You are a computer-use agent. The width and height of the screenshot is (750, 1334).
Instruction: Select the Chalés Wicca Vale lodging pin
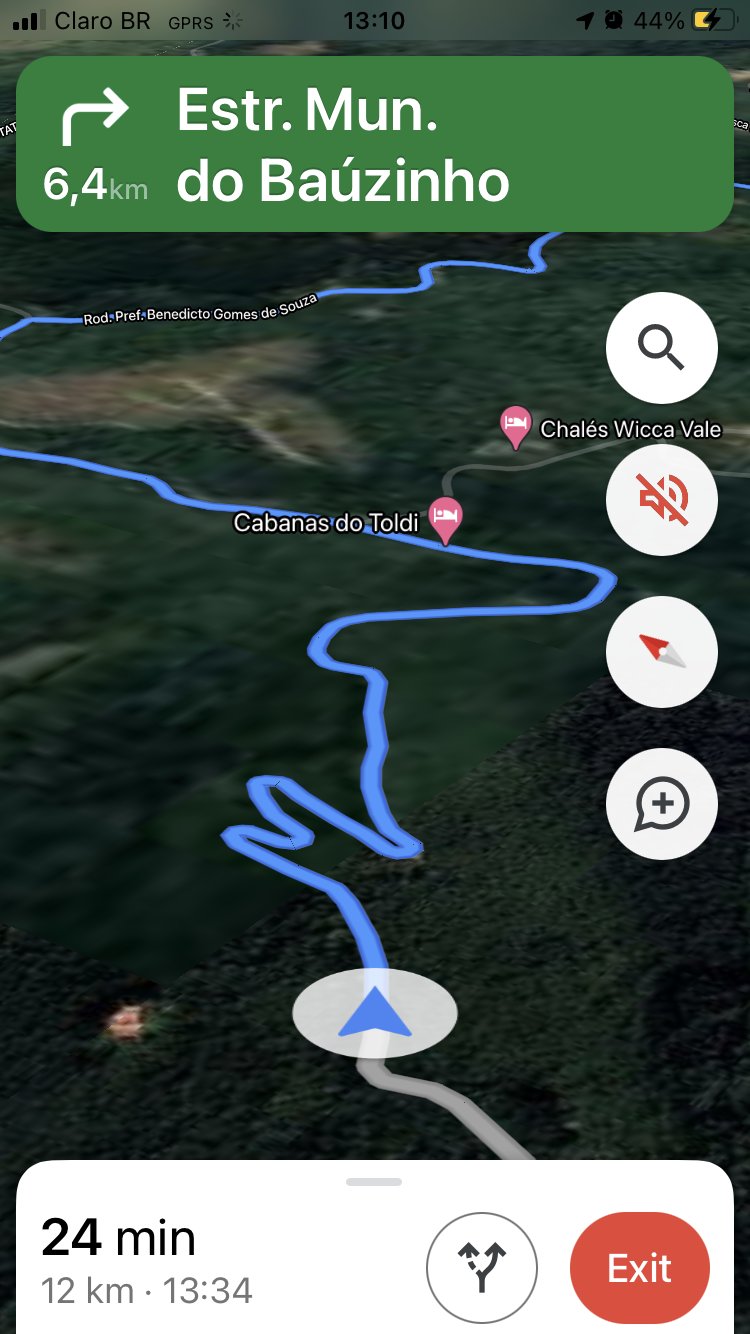(x=515, y=426)
